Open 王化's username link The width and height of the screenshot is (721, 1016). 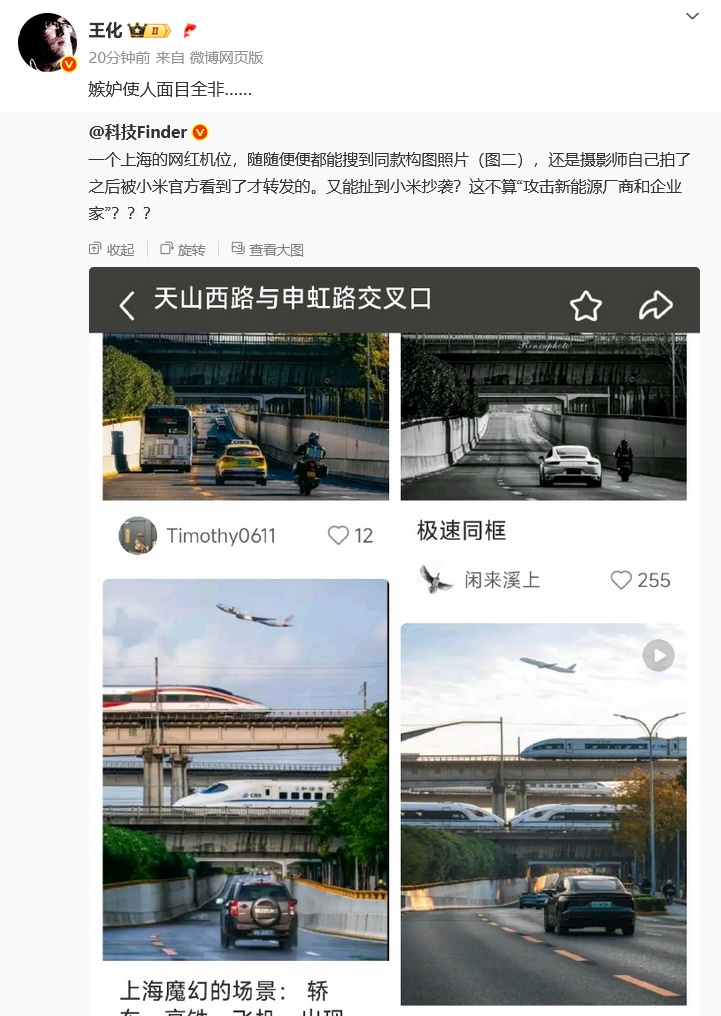point(105,30)
